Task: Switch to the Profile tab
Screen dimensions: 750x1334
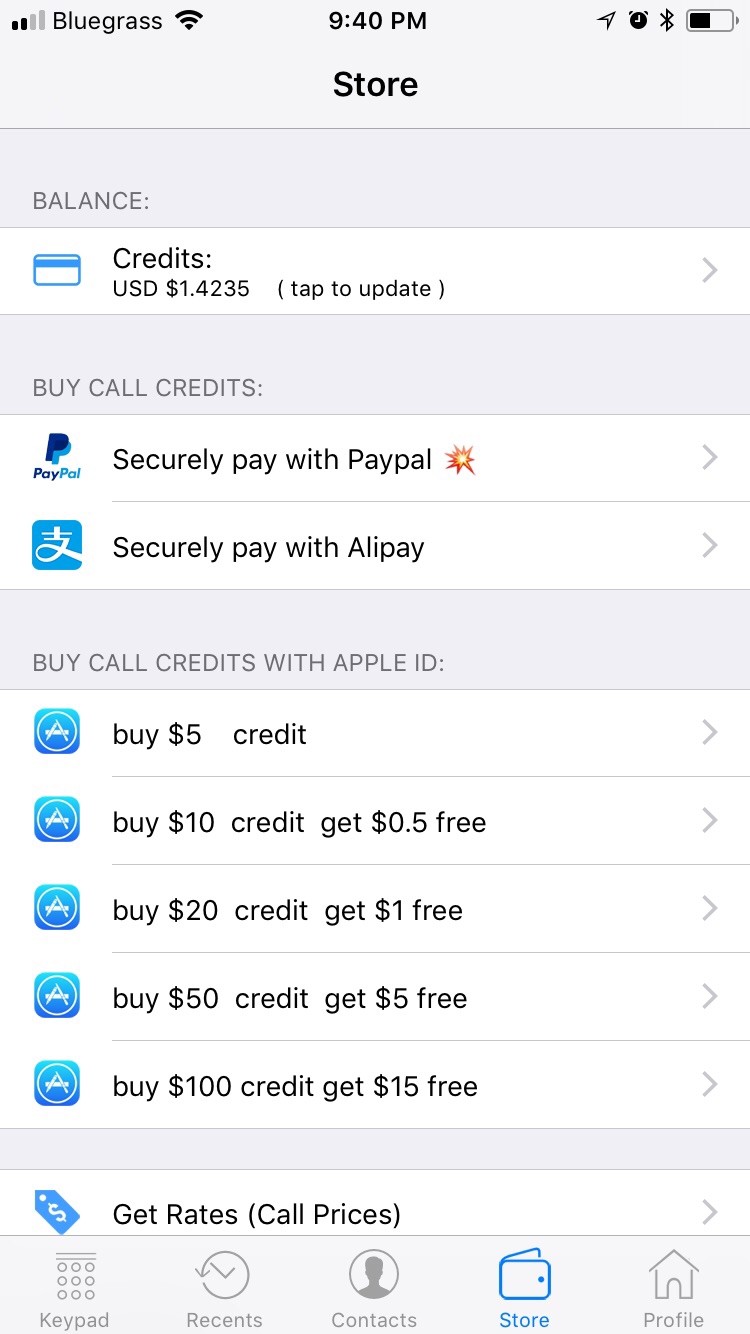Action: point(673,1288)
